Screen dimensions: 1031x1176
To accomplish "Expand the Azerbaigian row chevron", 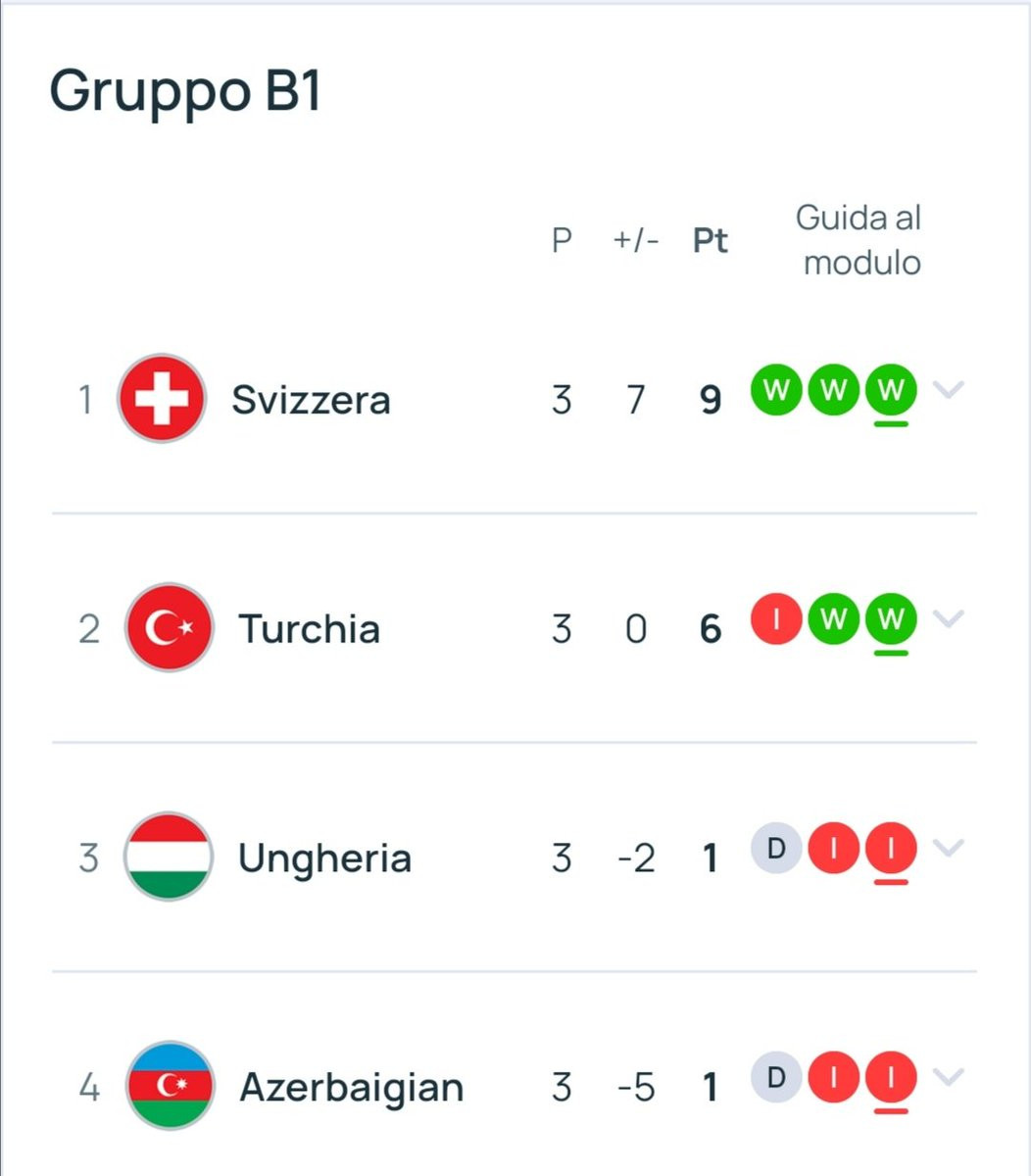I will tap(949, 1077).
